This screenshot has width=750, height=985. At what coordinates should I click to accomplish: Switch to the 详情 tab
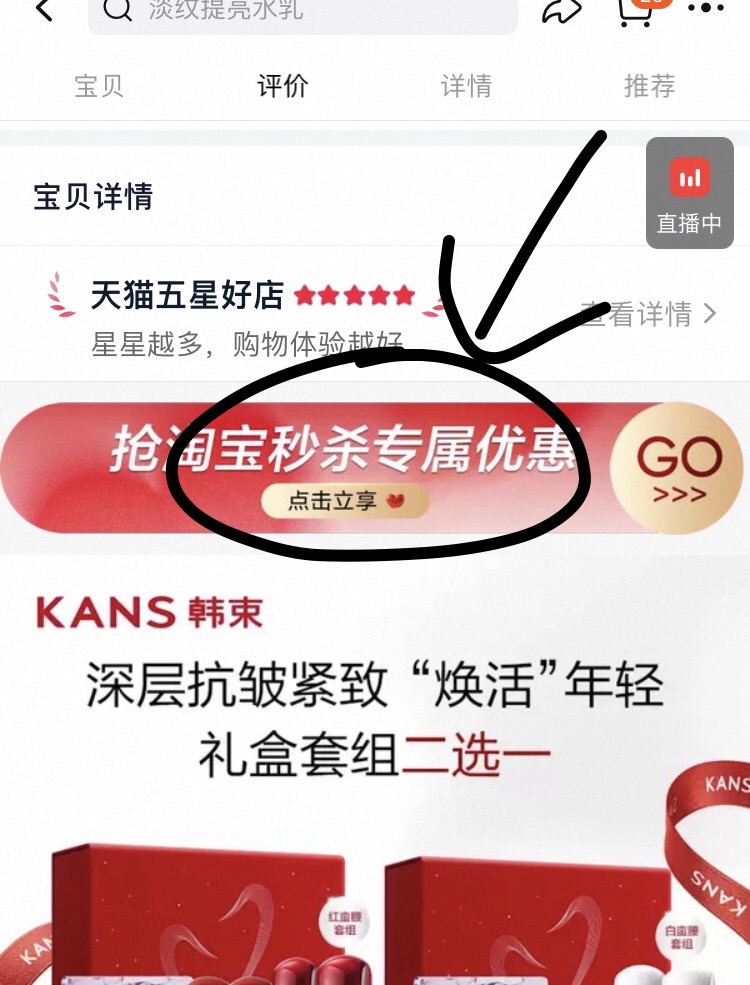(x=466, y=86)
